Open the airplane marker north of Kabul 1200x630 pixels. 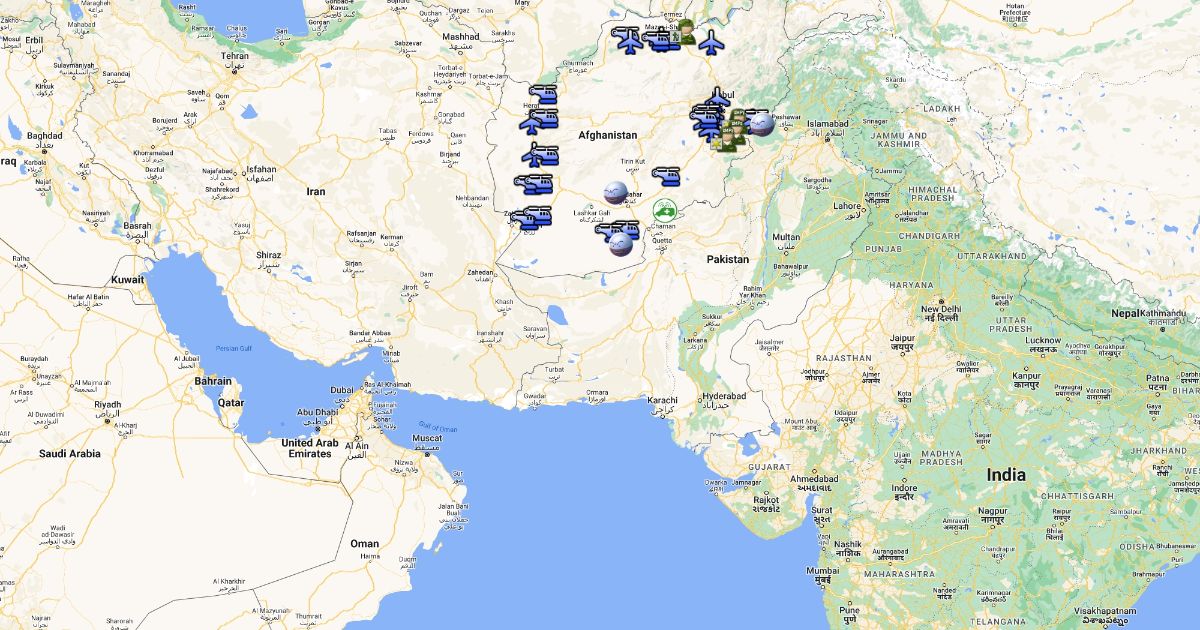pos(719,99)
